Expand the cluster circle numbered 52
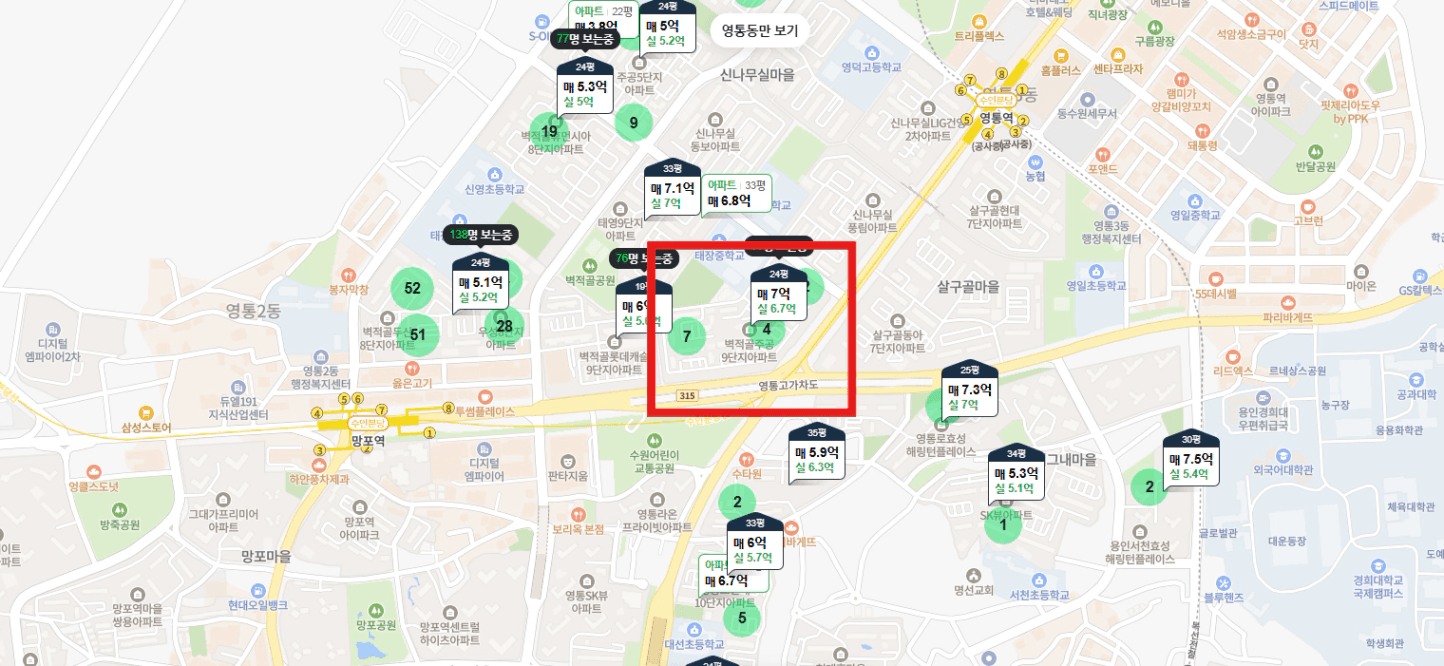The image size is (1444, 666). pyautogui.click(x=412, y=289)
